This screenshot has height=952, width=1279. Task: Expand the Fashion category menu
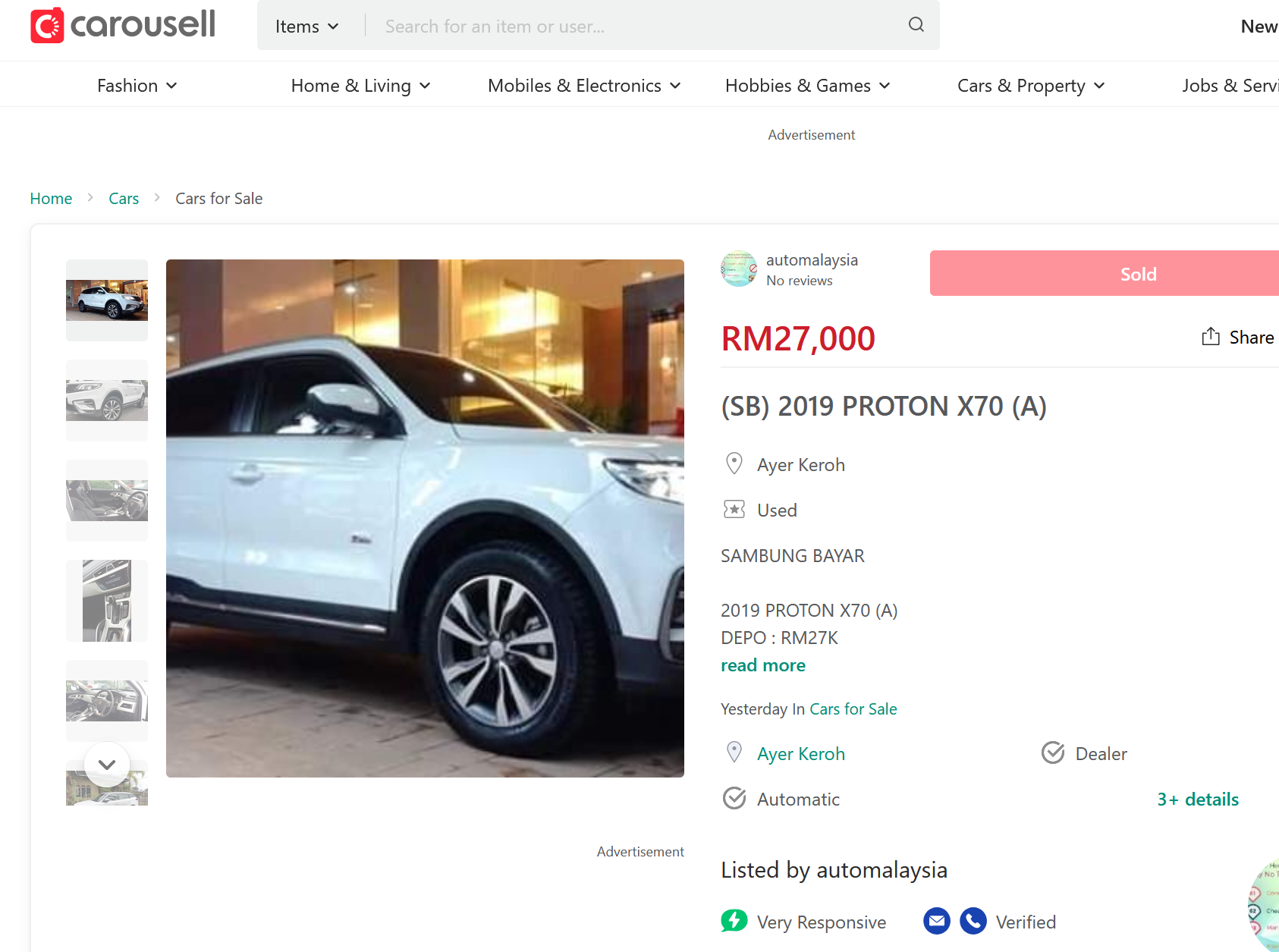click(137, 86)
